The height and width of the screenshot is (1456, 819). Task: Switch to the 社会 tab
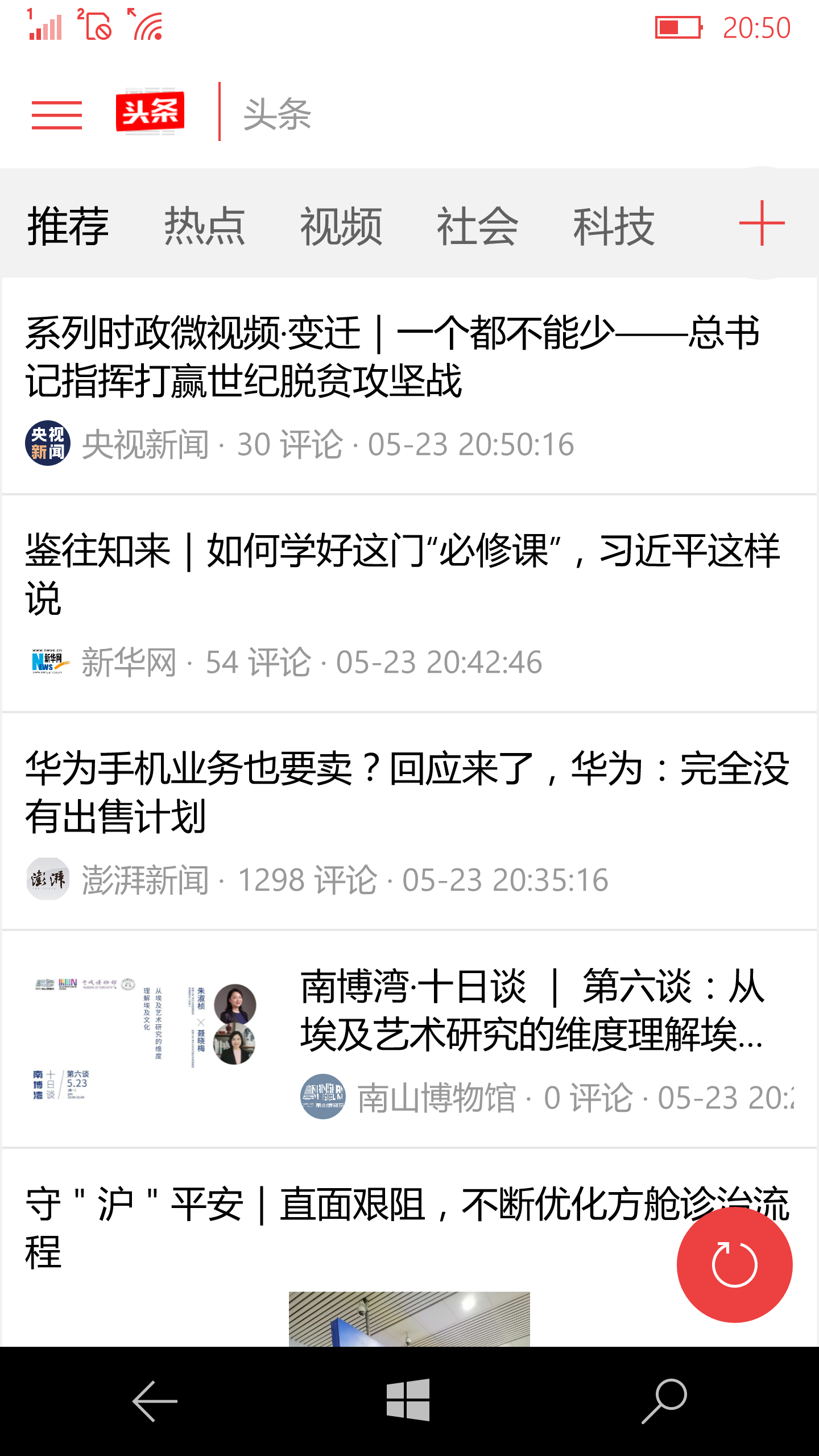[x=477, y=226]
